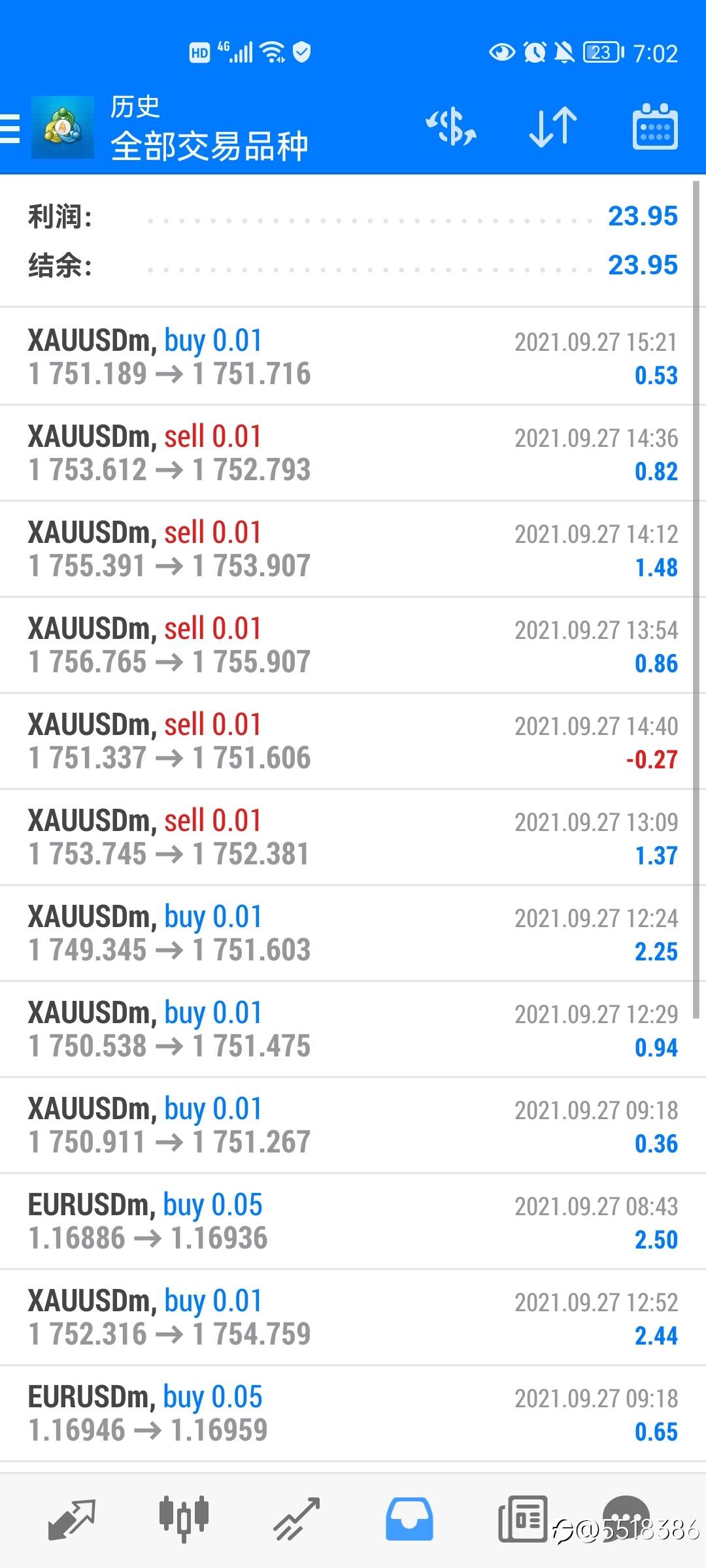This screenshot has height=1568, width=706.
Task: Open the symbol filter with dollar icon
Action: click(x=451, y=127)
